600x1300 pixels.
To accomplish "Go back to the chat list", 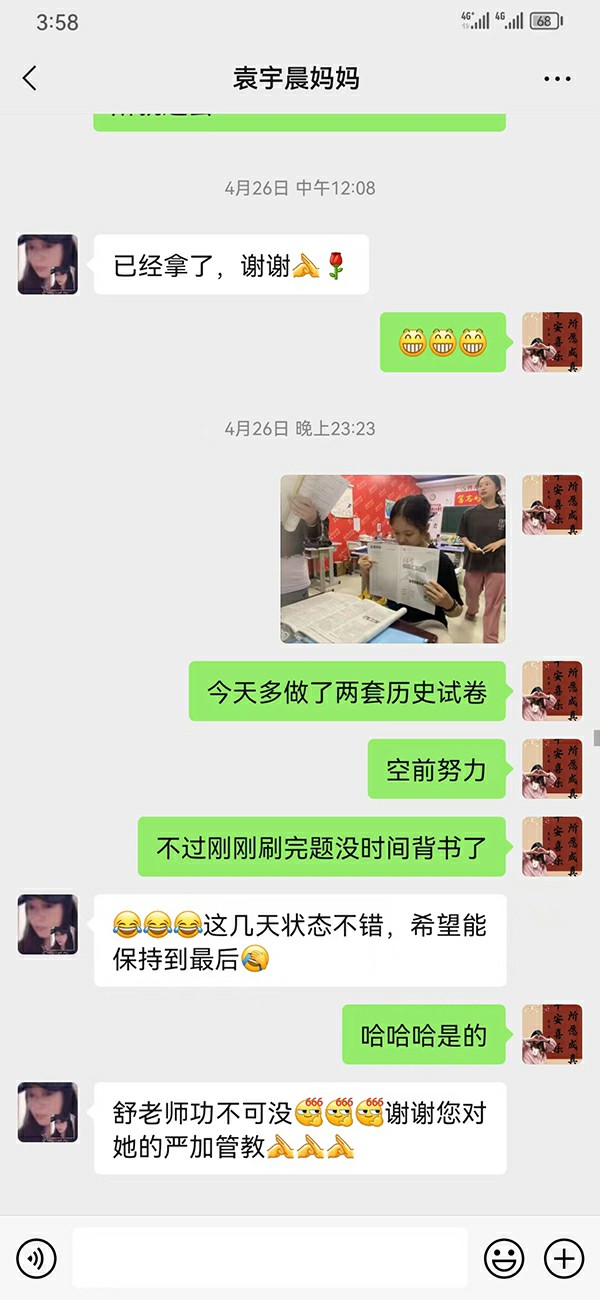I will [x=29, y=79].
